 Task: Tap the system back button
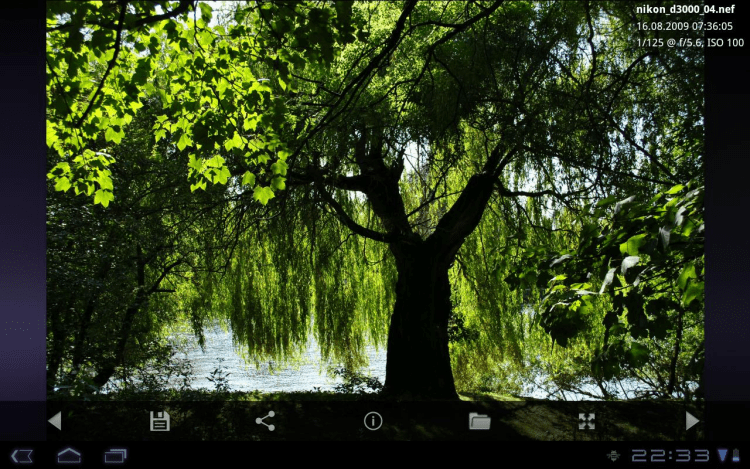22,456
